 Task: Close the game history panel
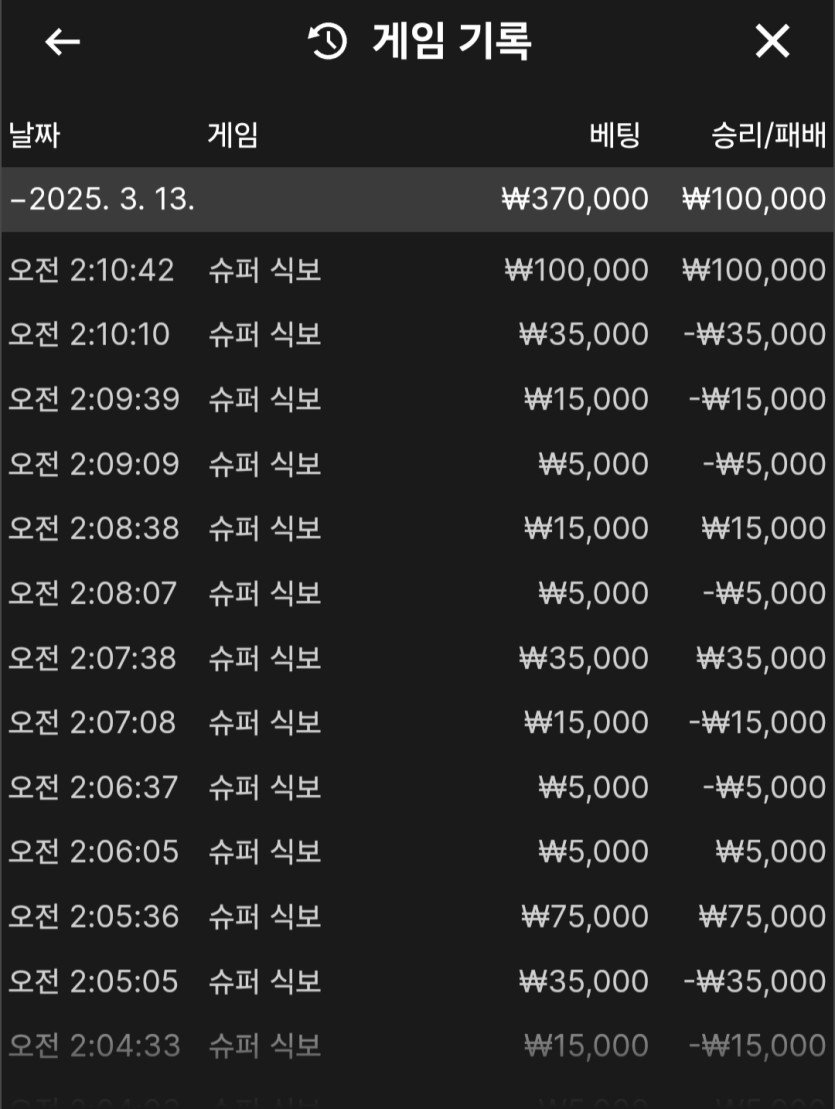pyautogui.click(x=772, y=42)
